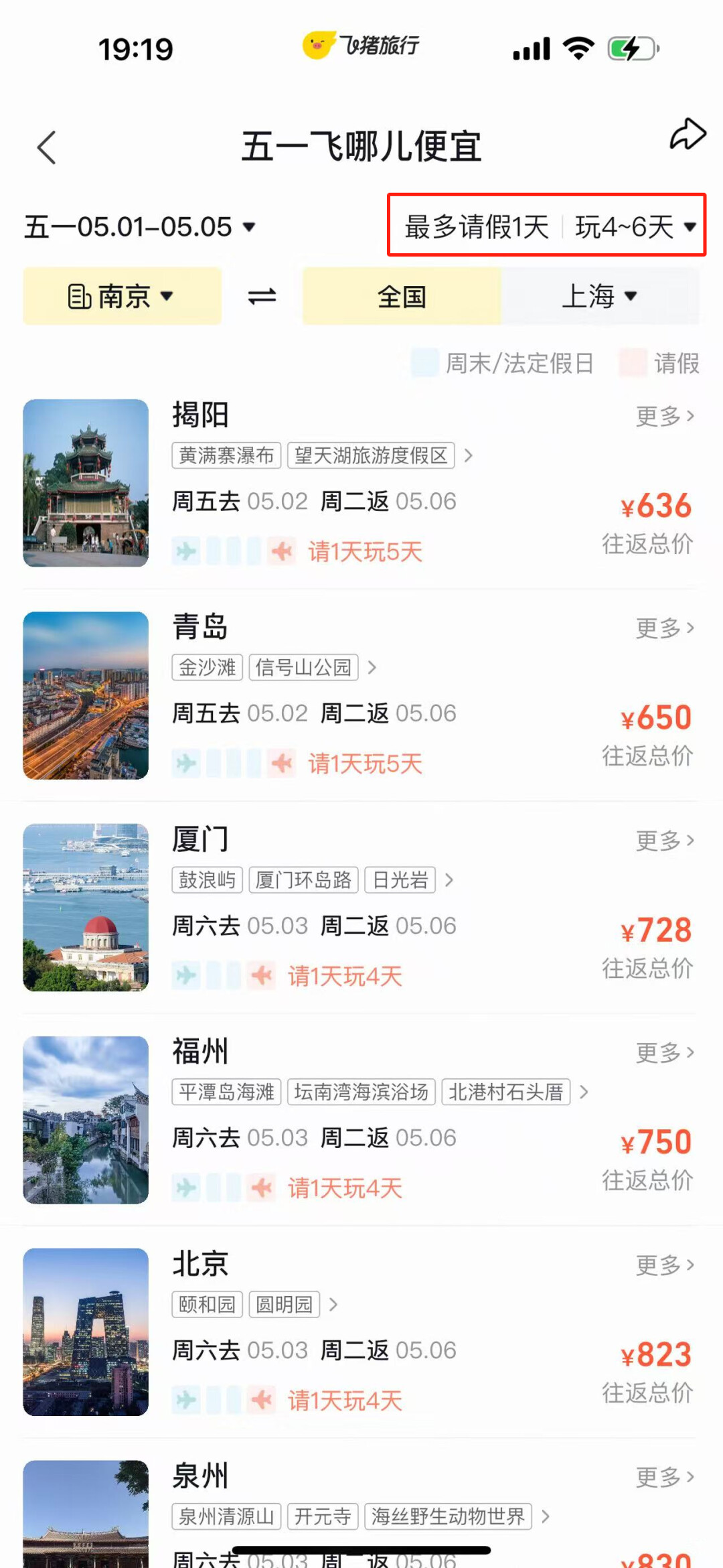Viewport: 723px width, 1568px height.
Task: Open the 上海 destination dropdown
Action: [x=600, y=296]
